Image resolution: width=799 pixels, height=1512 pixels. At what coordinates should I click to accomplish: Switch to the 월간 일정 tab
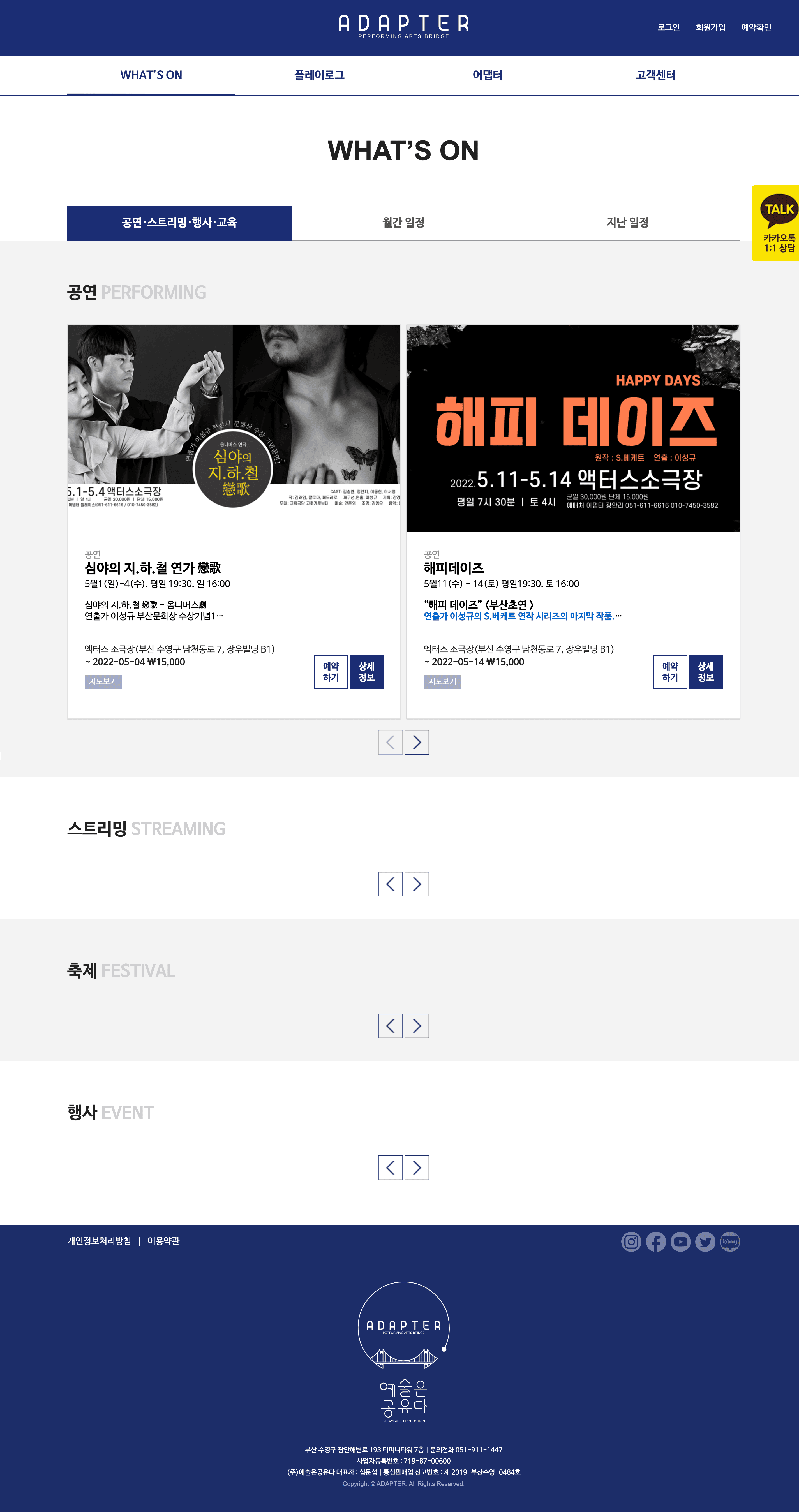(x=403, y=223)
